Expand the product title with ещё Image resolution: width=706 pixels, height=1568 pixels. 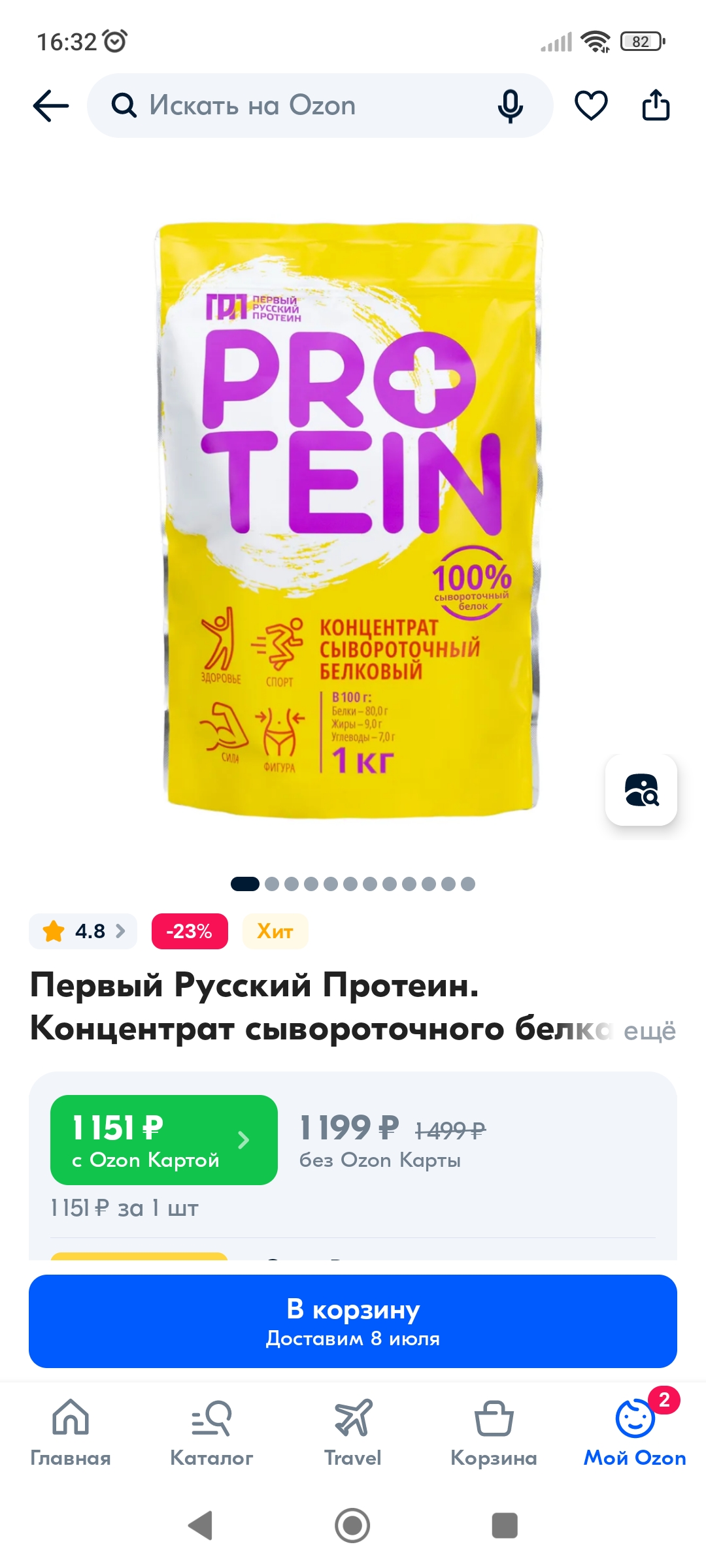coord(649,1031)
